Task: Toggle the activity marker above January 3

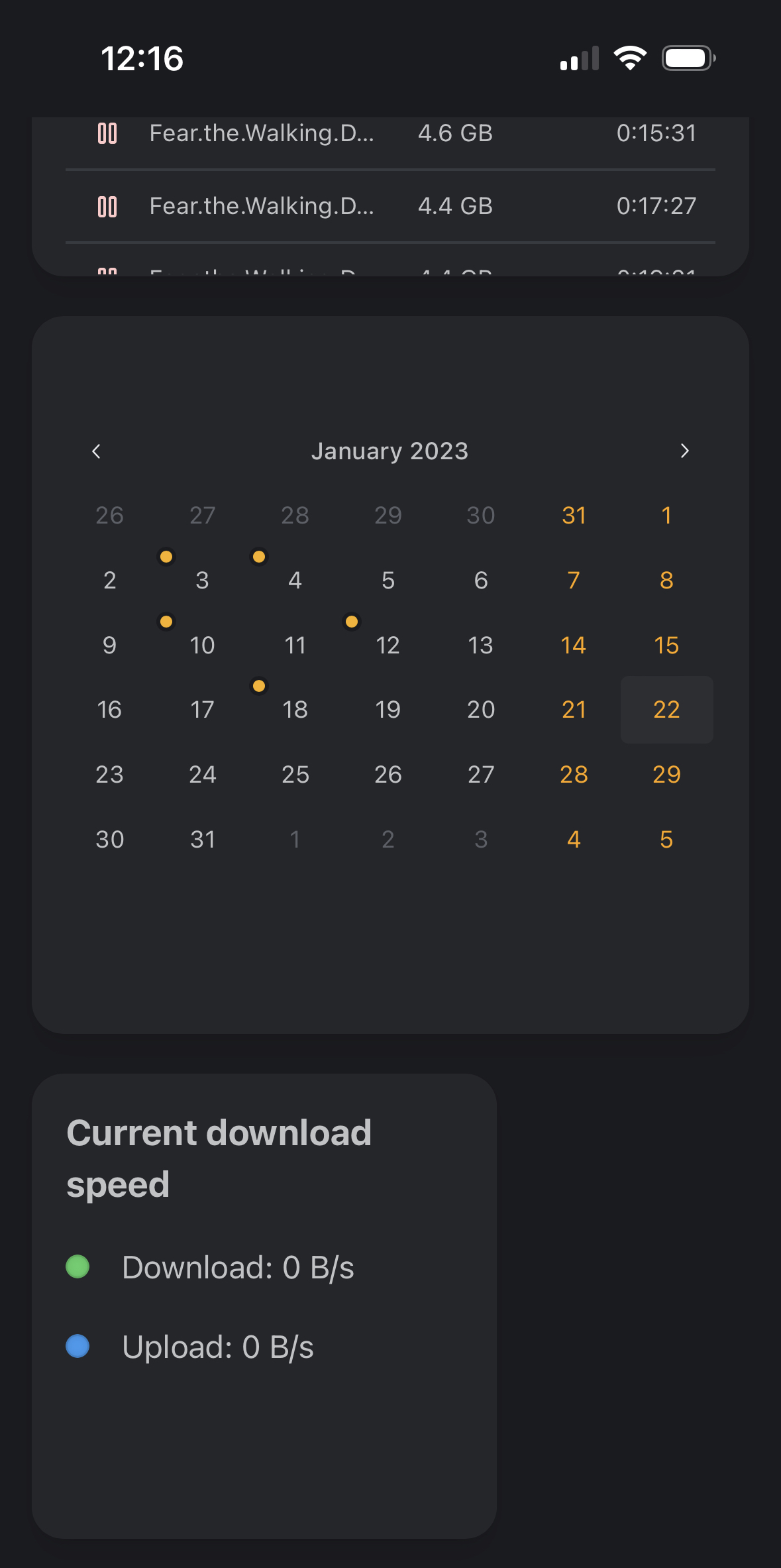Action: [x=166, y=557]
